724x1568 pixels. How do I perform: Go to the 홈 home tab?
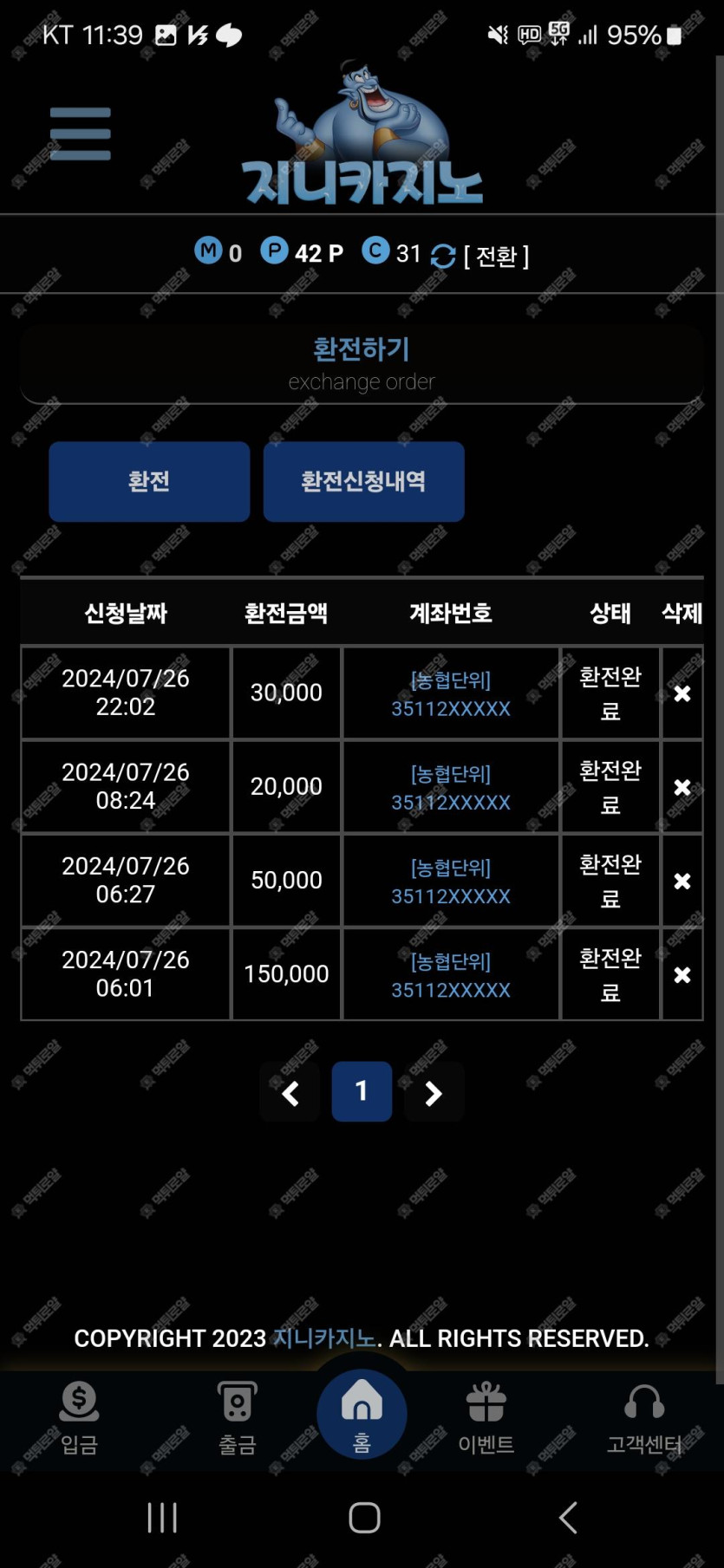[362, 1415]
